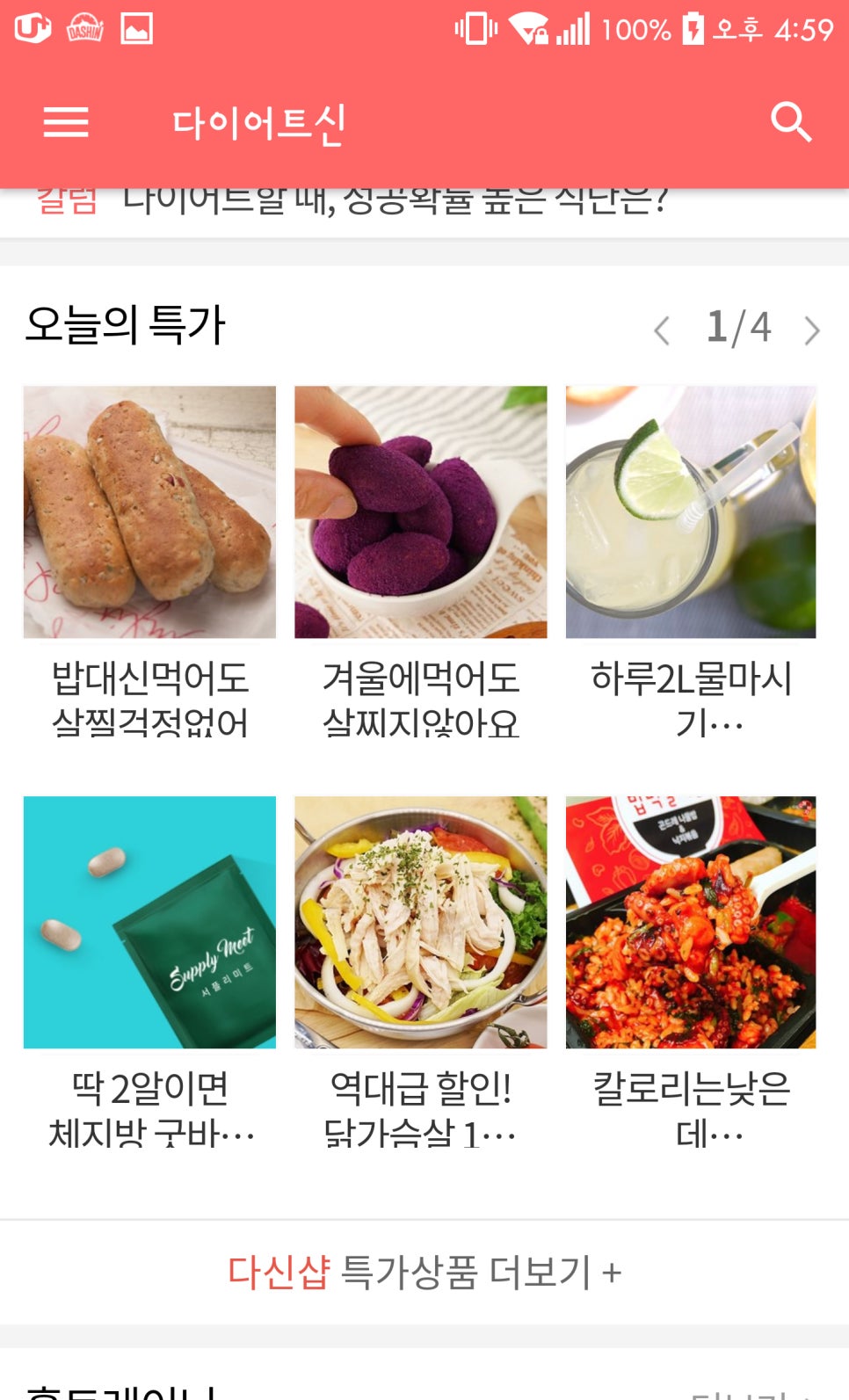Viewport: 849px width, 1400px height.
Task: Tap the Wi-Fi status icon
Action: pyautogui.click(x=526, y=27)
